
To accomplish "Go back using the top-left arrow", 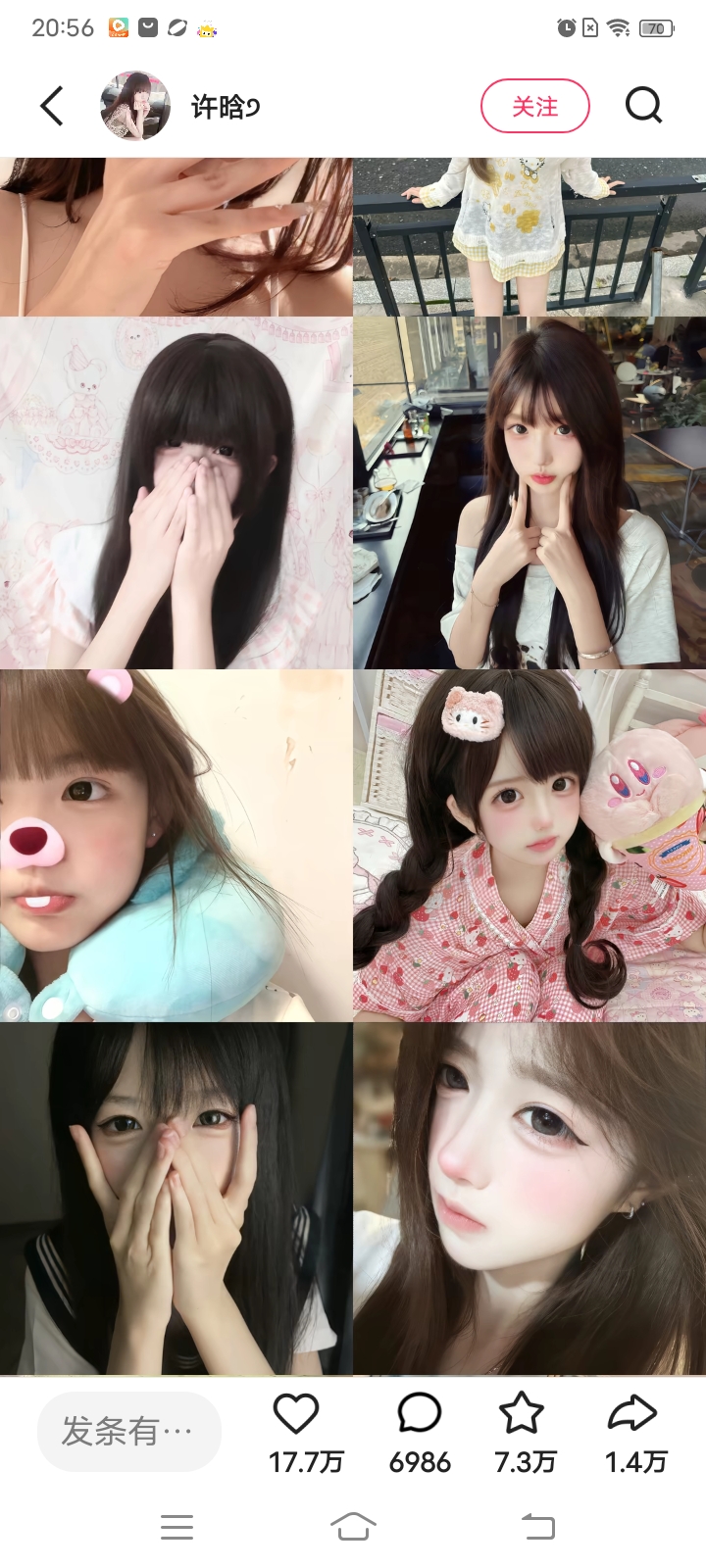I will pyautogui.click(x=53, y=106).
